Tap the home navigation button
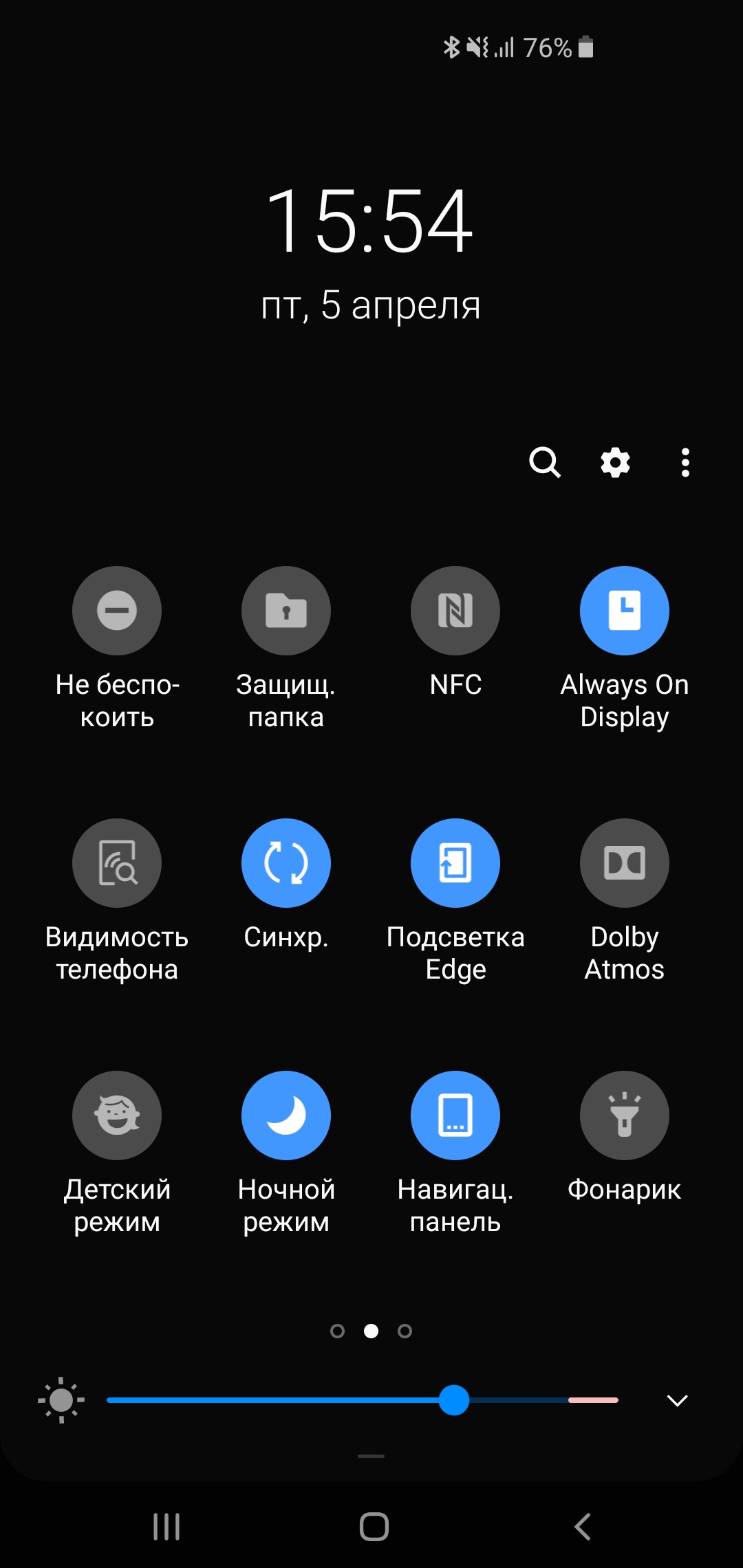Screen dimensions: 743x1568 click(374, 1527)
